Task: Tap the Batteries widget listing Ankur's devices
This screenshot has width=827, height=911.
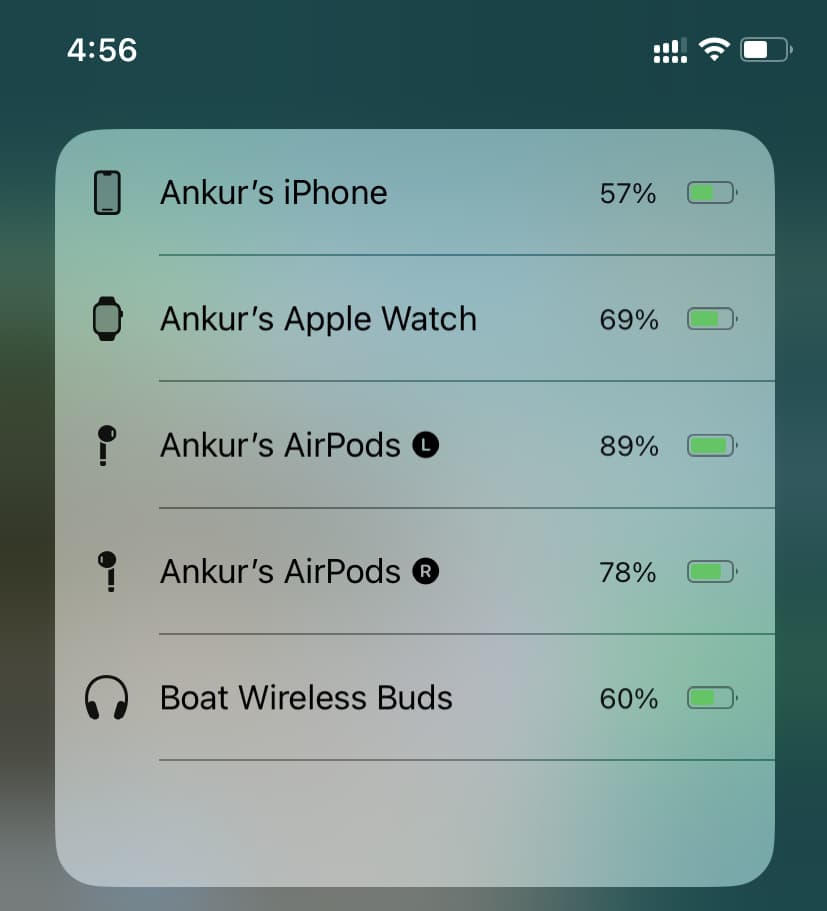Action: (x=414, y=506)
